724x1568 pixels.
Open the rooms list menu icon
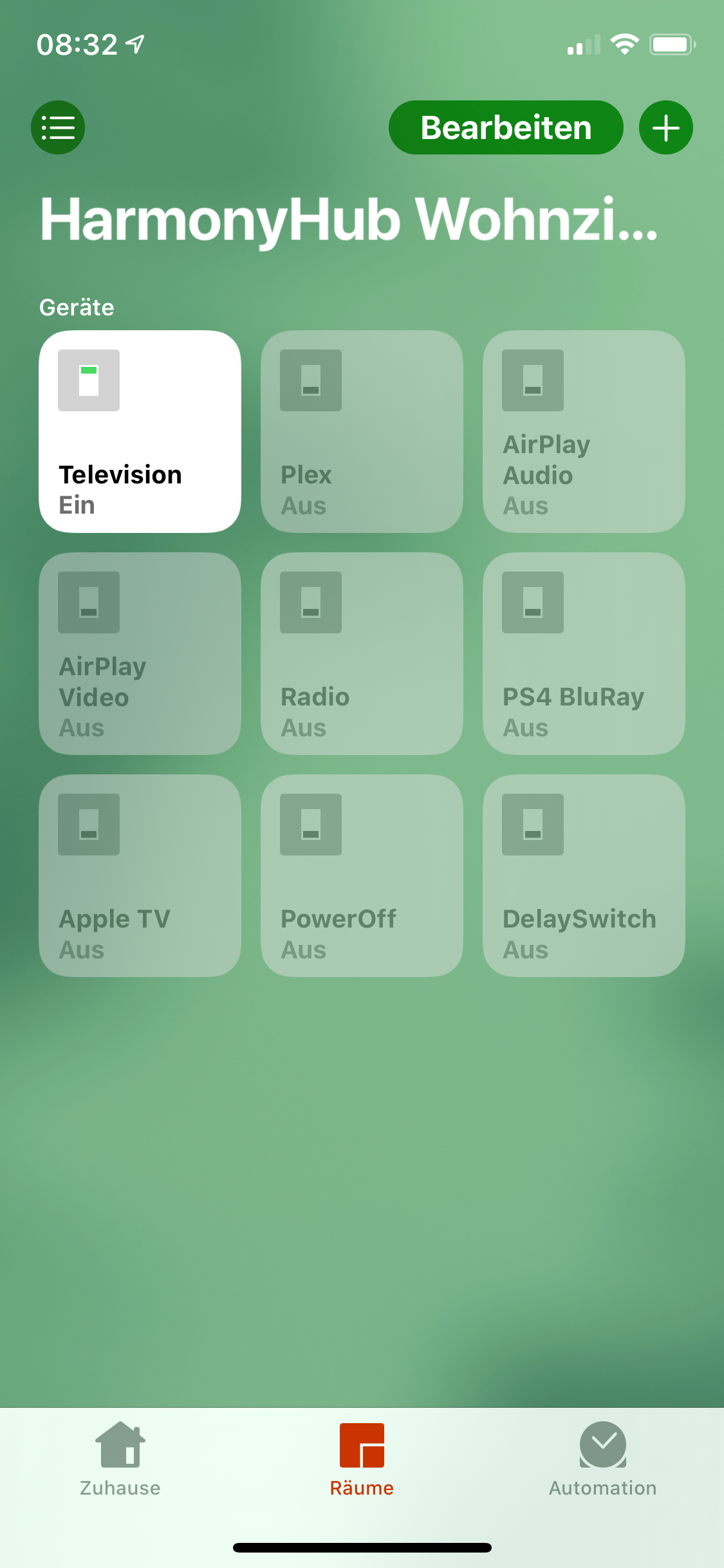(x=58, y=127)
